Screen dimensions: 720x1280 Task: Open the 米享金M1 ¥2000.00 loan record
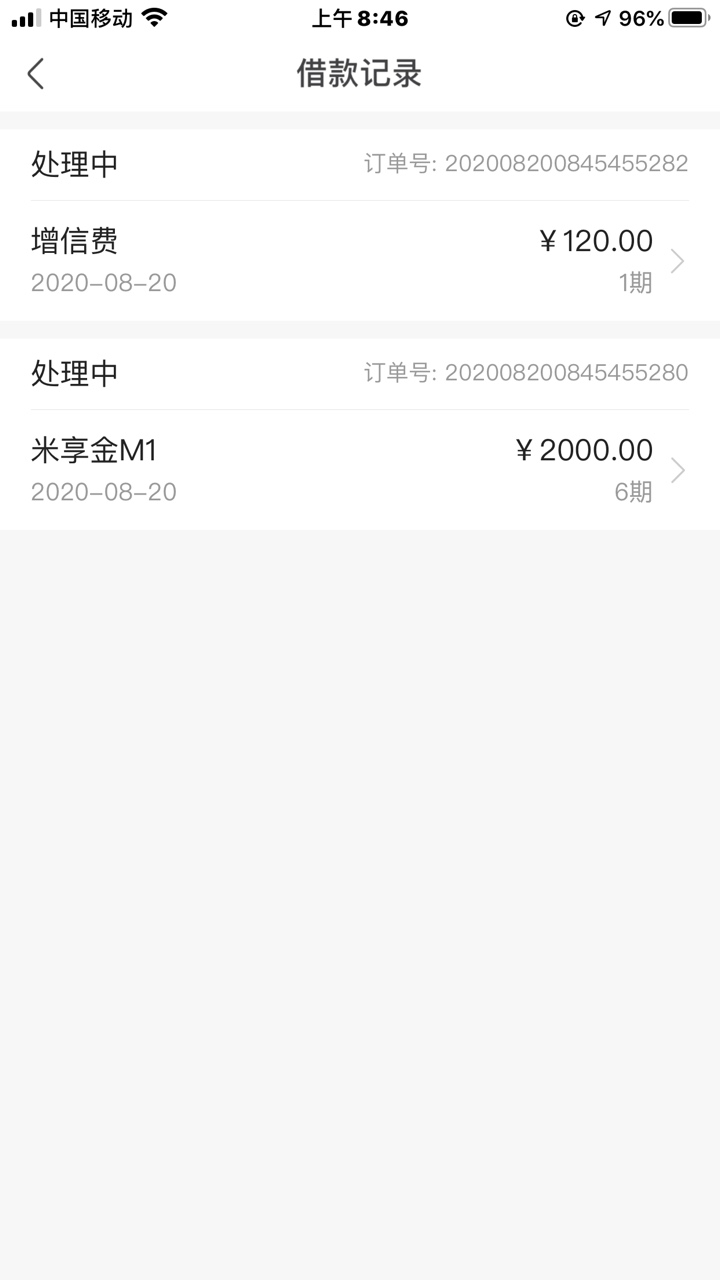tap(360, 470)
